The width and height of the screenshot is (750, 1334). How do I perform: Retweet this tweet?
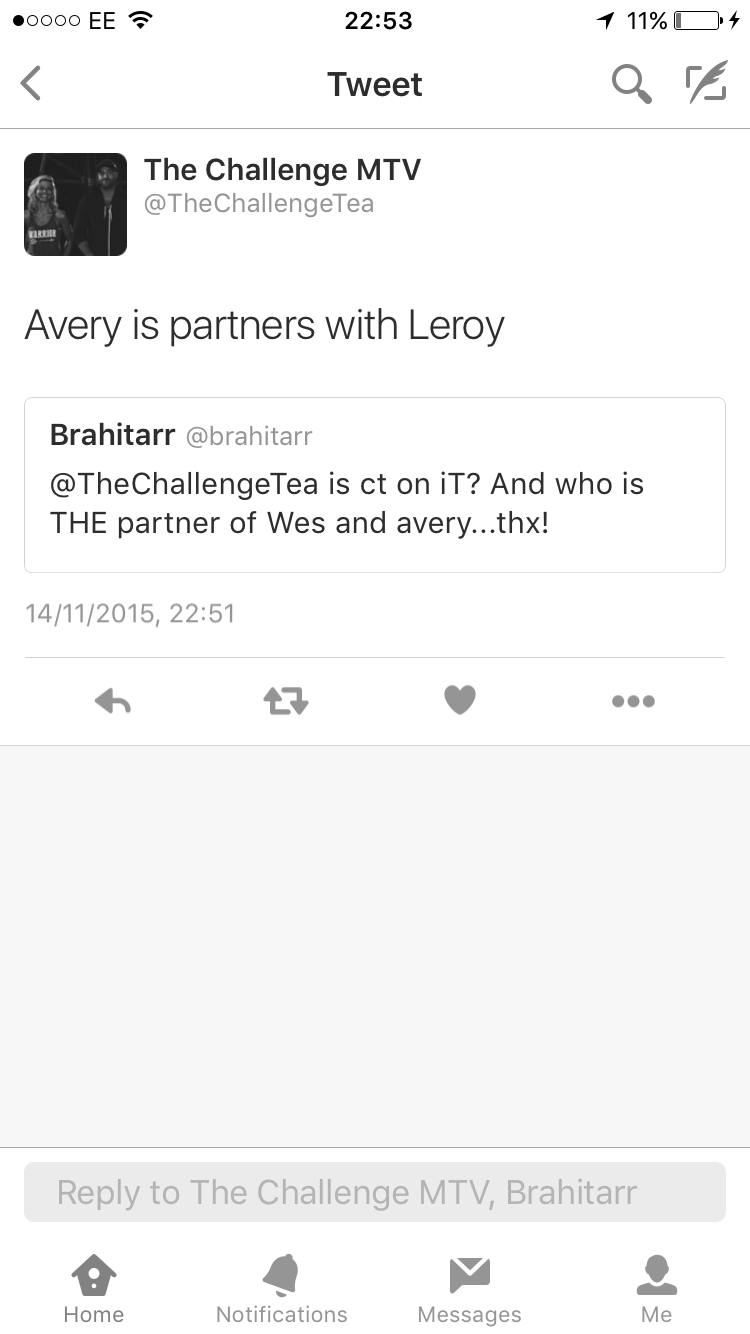coord(286,701)
